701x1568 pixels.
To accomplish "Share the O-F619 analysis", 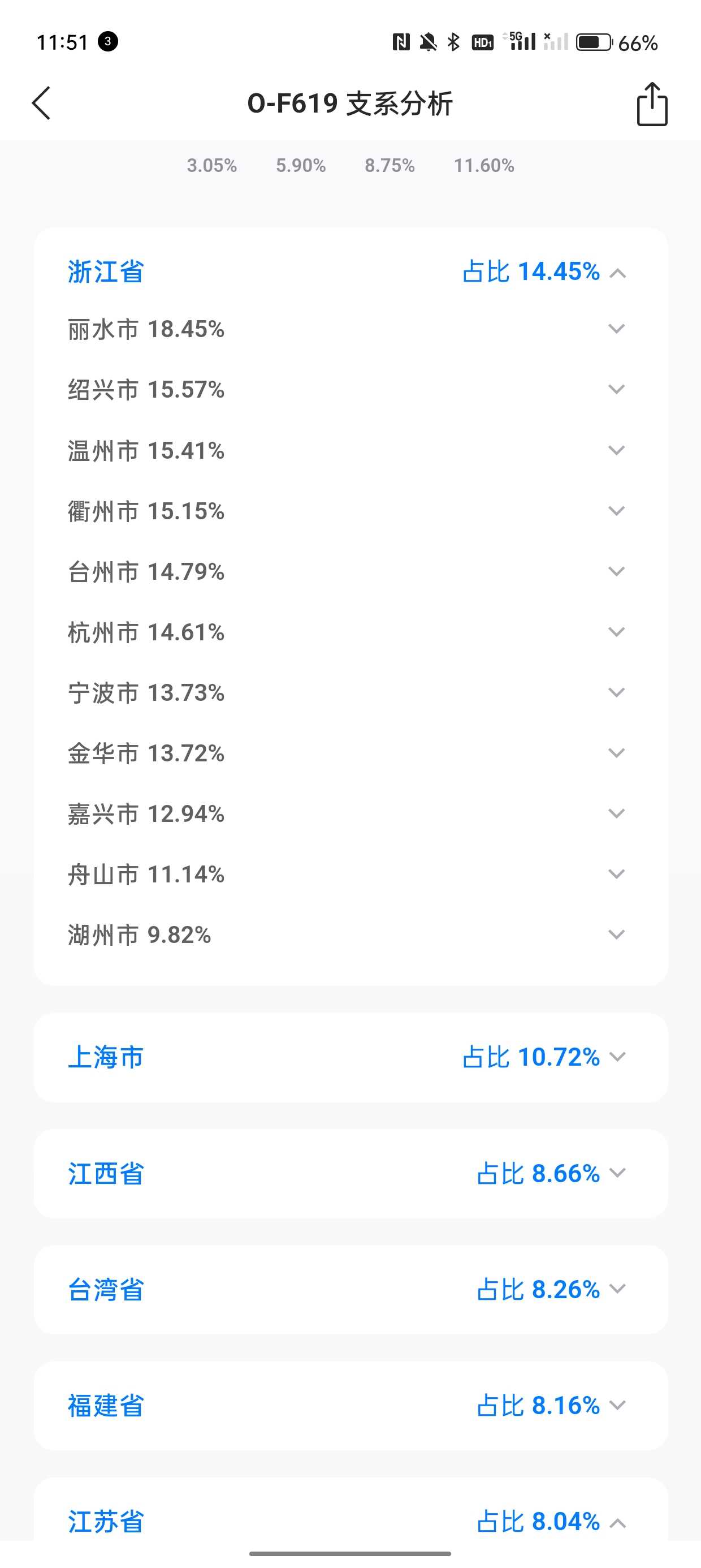I will coord(652,104).
